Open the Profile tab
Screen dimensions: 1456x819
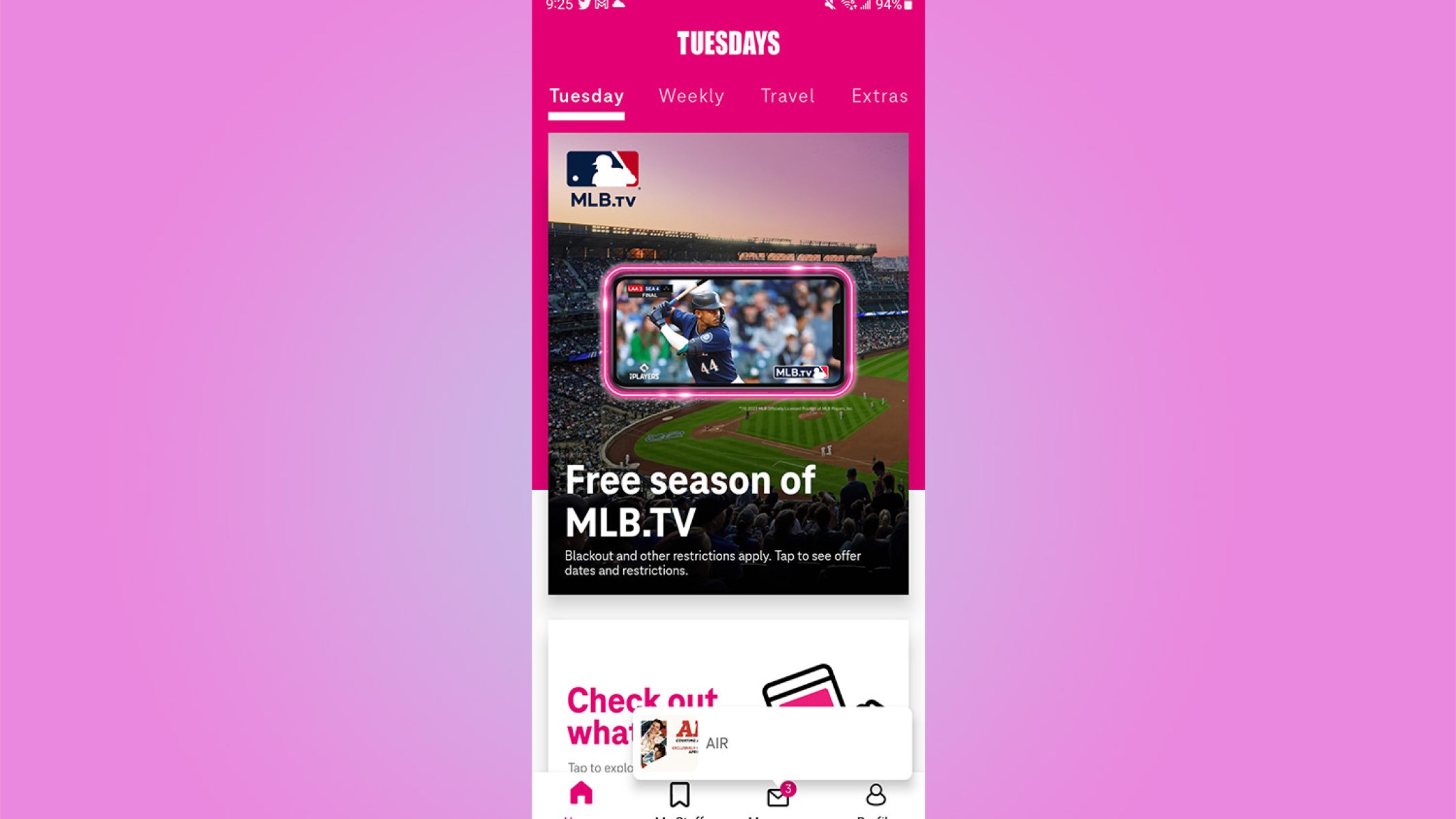(876, 795)
